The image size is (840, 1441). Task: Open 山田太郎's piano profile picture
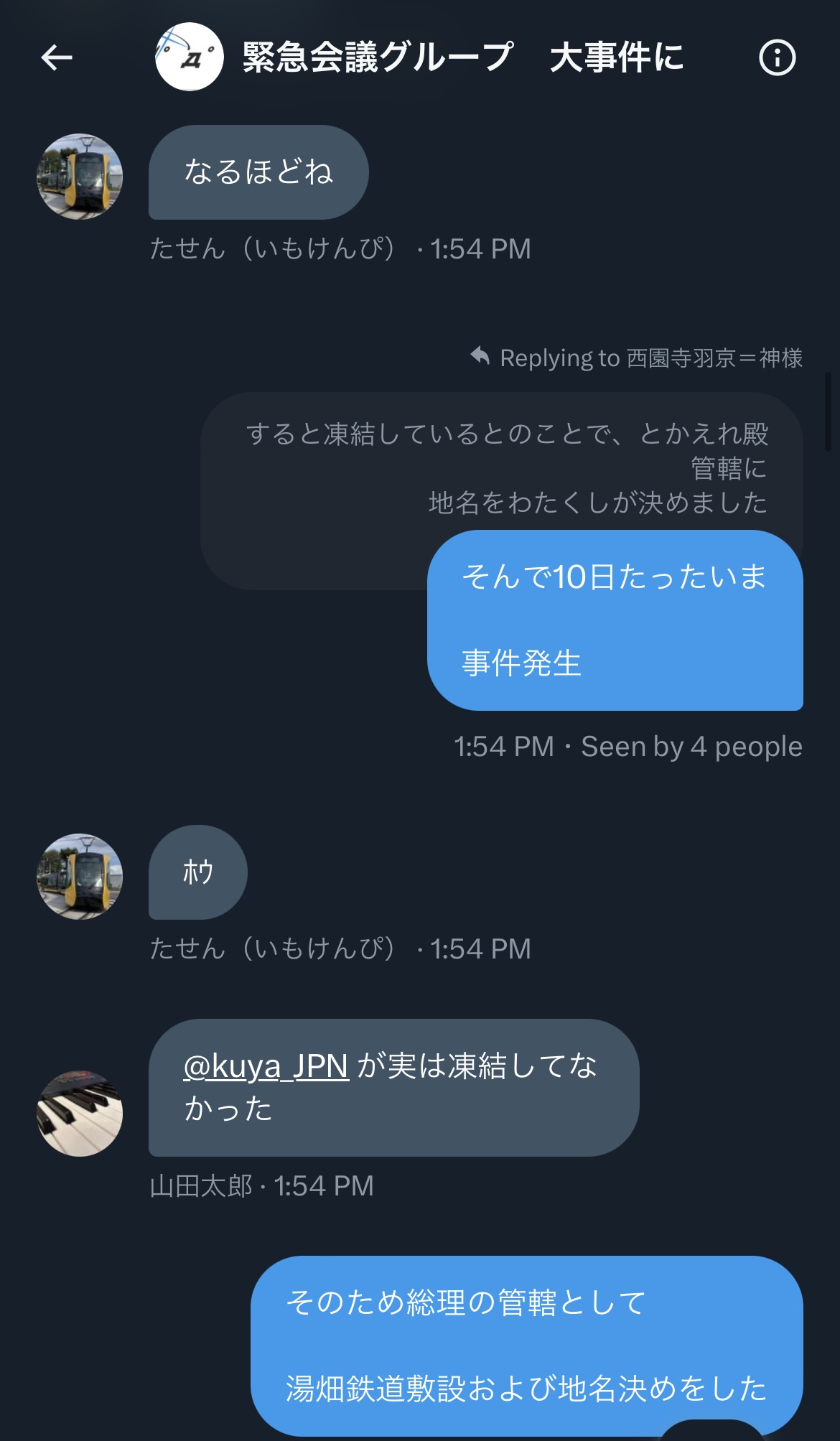80,1114
